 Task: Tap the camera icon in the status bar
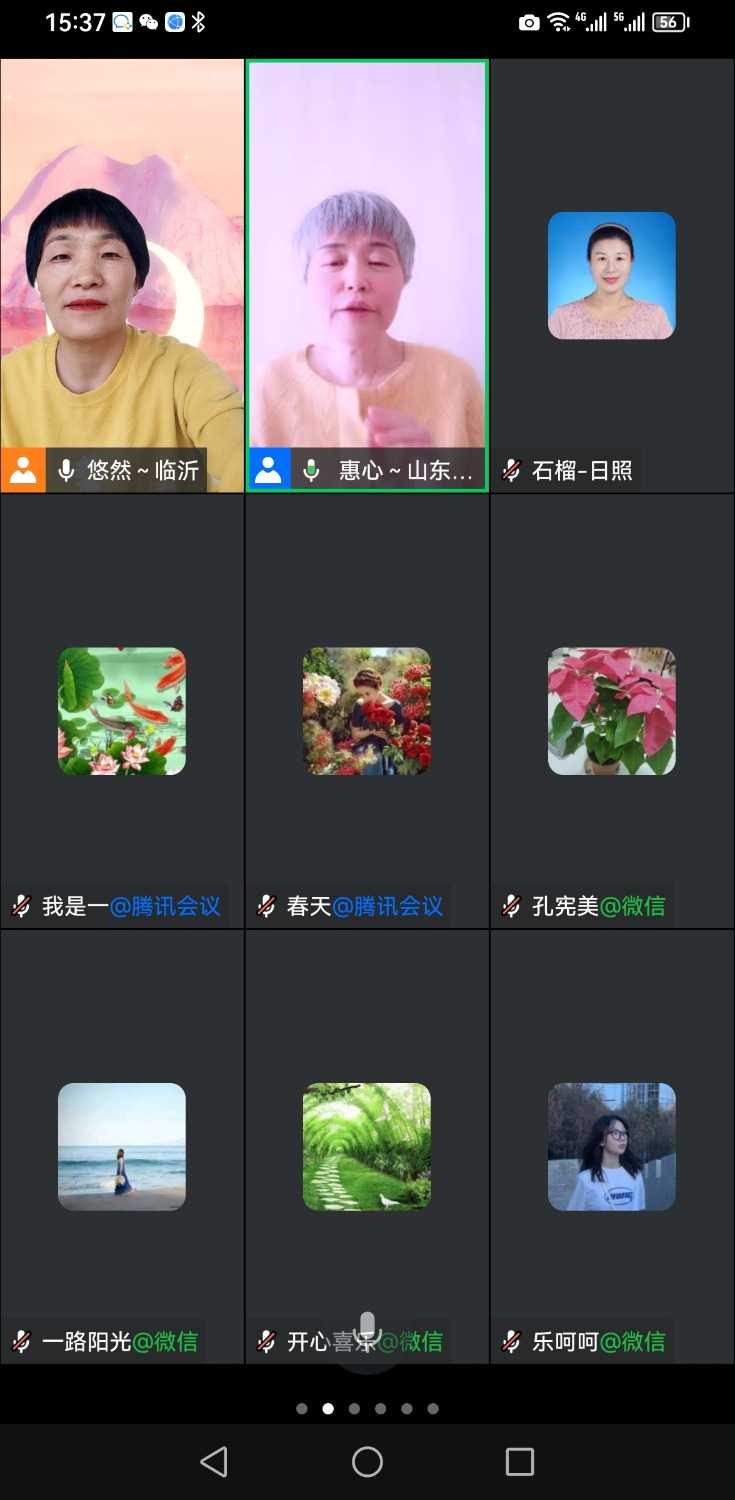[x=528, y=21]
